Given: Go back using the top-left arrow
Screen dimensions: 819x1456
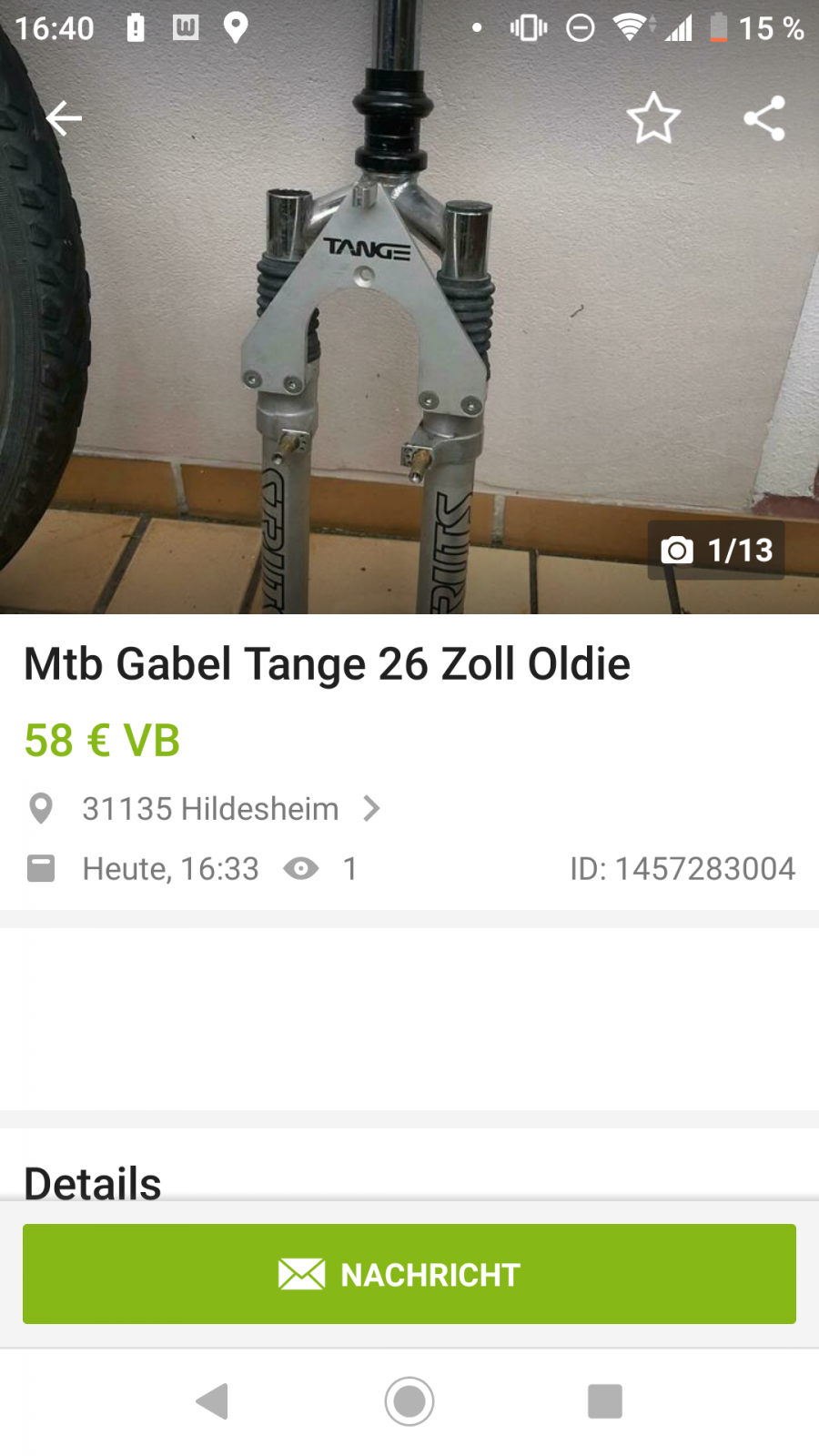Looking at the screenshot, I should (x=64, y=118).
